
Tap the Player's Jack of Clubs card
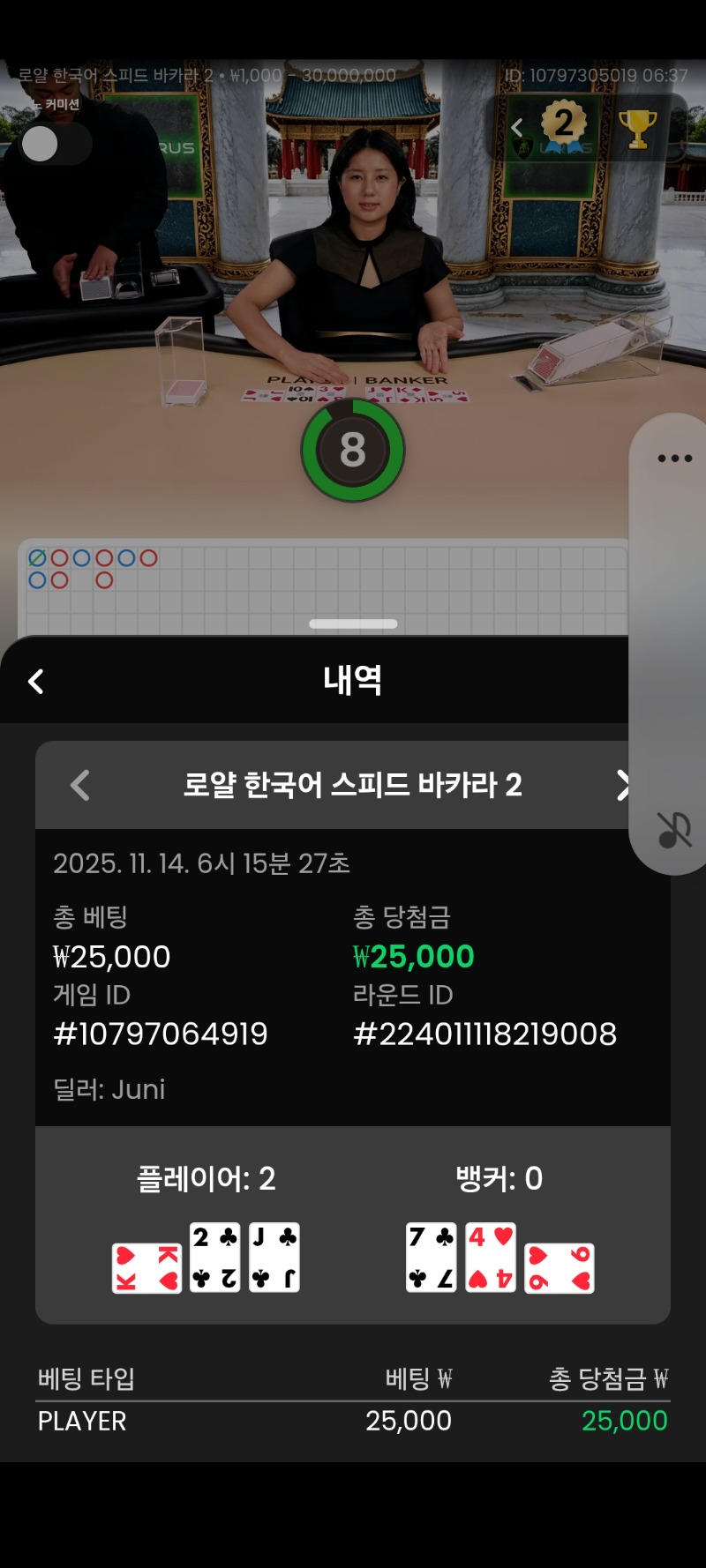click(x=274, y=1256)
